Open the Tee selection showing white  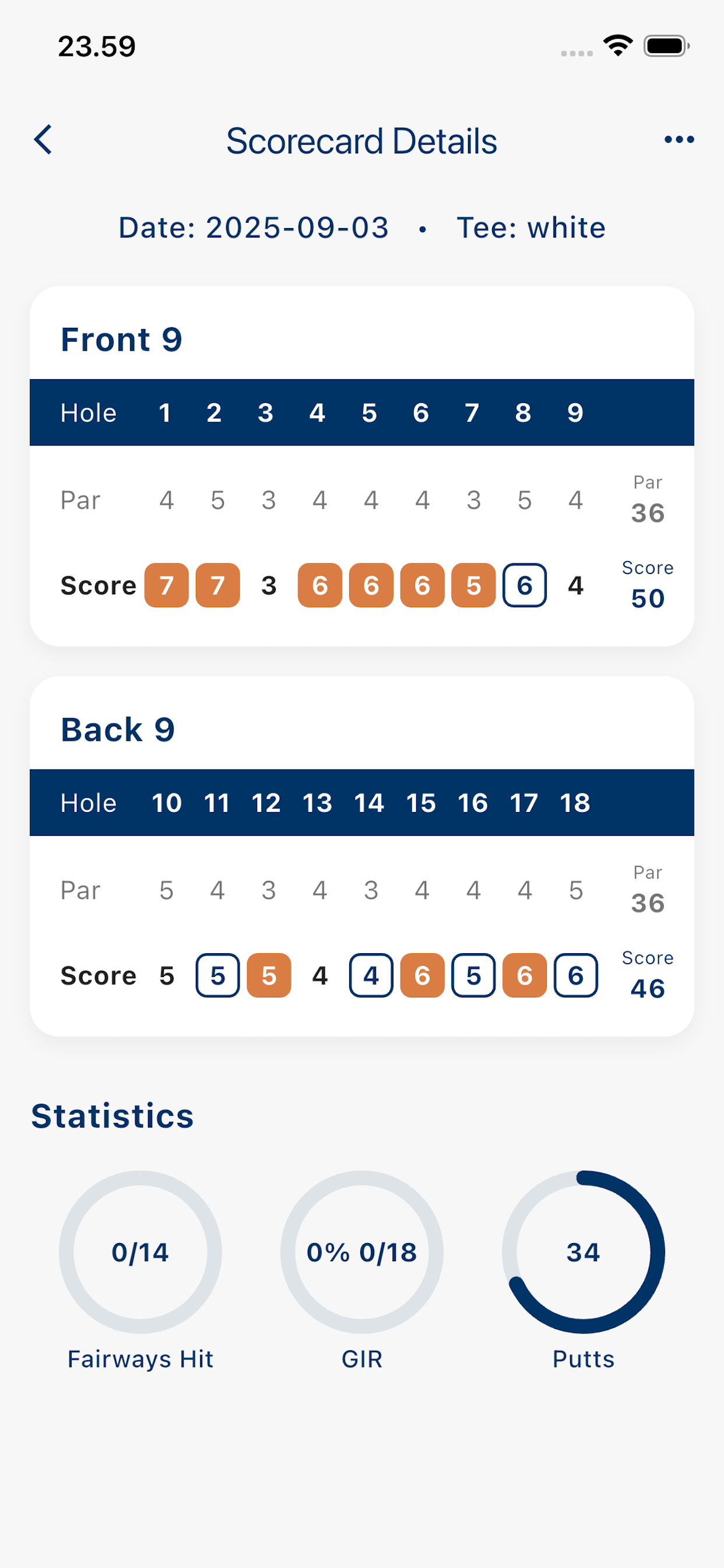[x=531, y=227]
